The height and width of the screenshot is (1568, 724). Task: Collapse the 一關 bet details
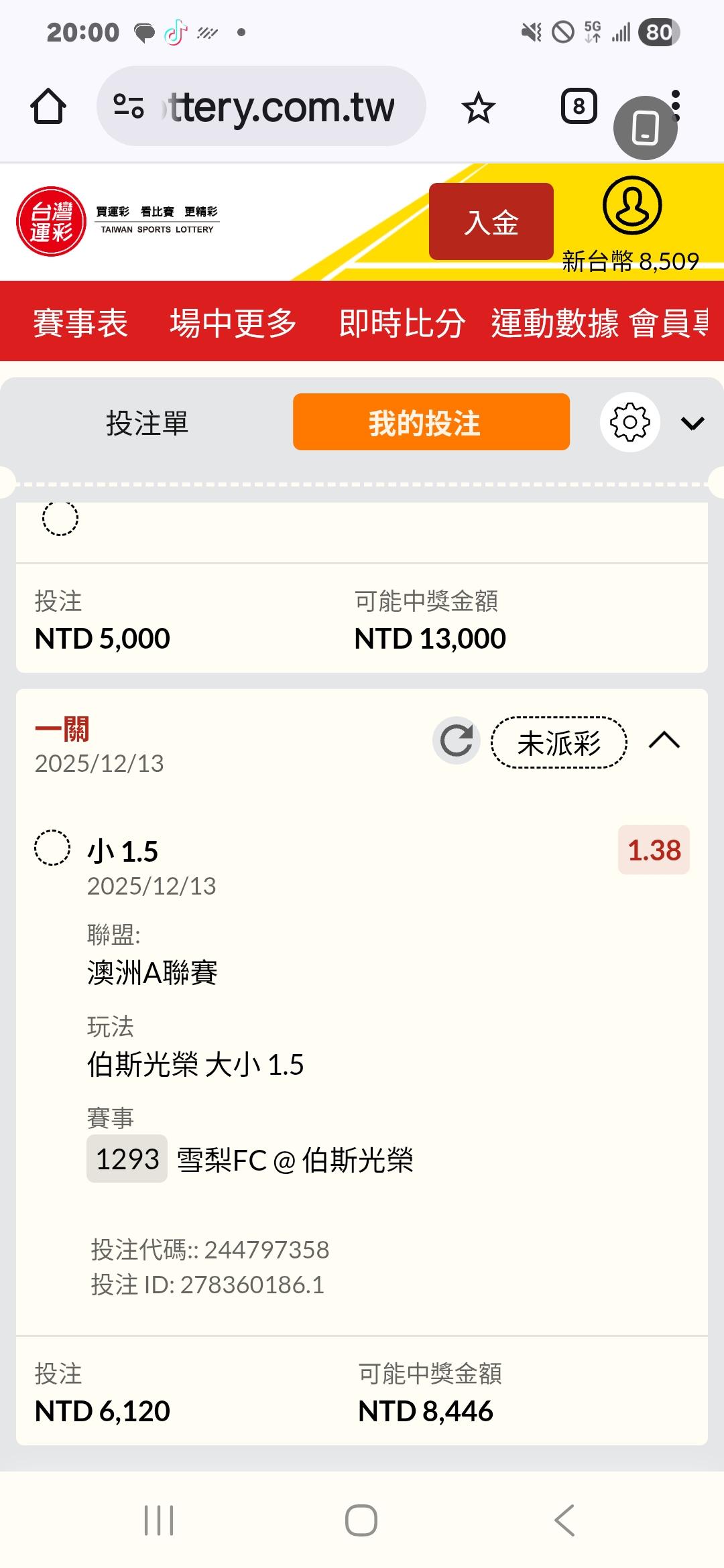coord(664,740)
